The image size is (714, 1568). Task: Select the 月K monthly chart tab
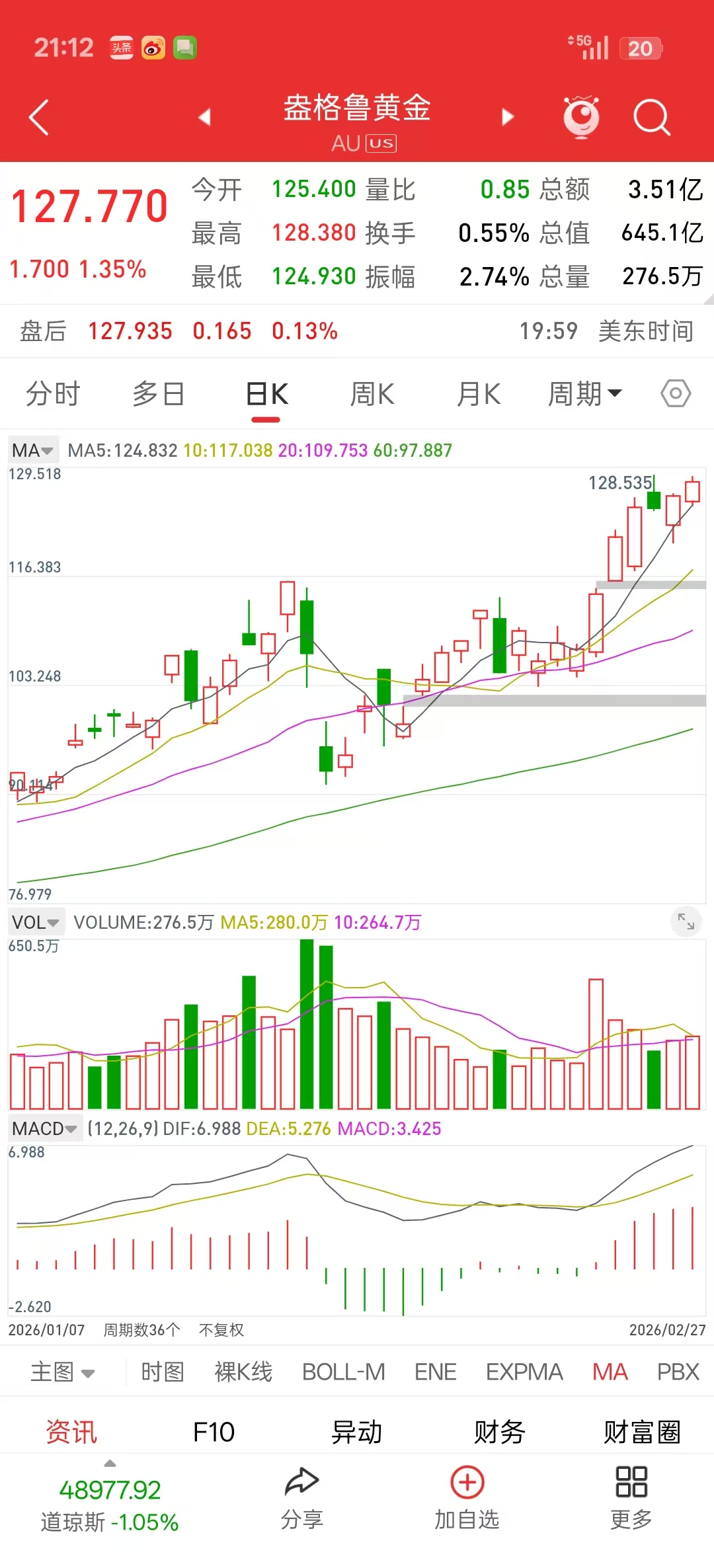point(479,394)
